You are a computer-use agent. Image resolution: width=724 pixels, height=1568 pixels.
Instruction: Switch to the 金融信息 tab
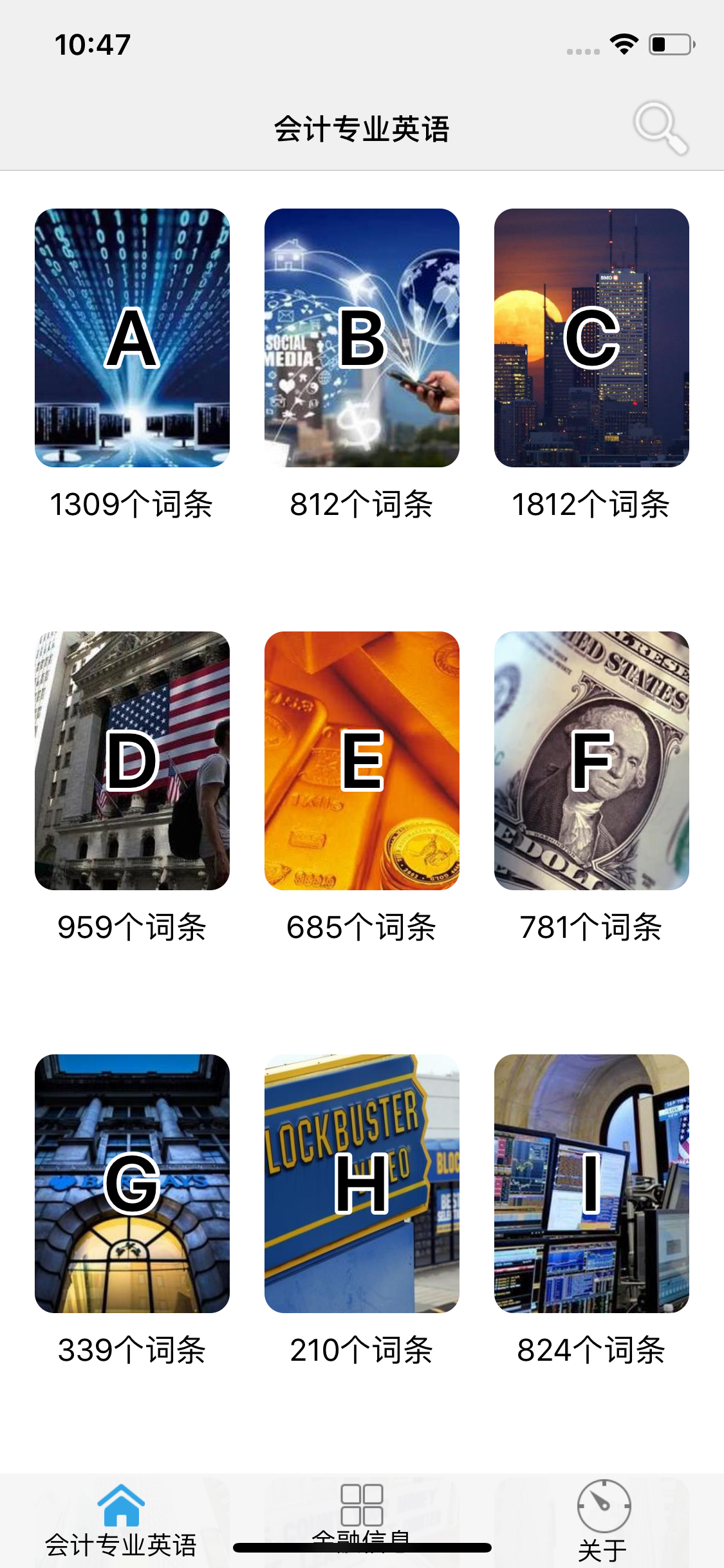click(x=362, y=1519)
